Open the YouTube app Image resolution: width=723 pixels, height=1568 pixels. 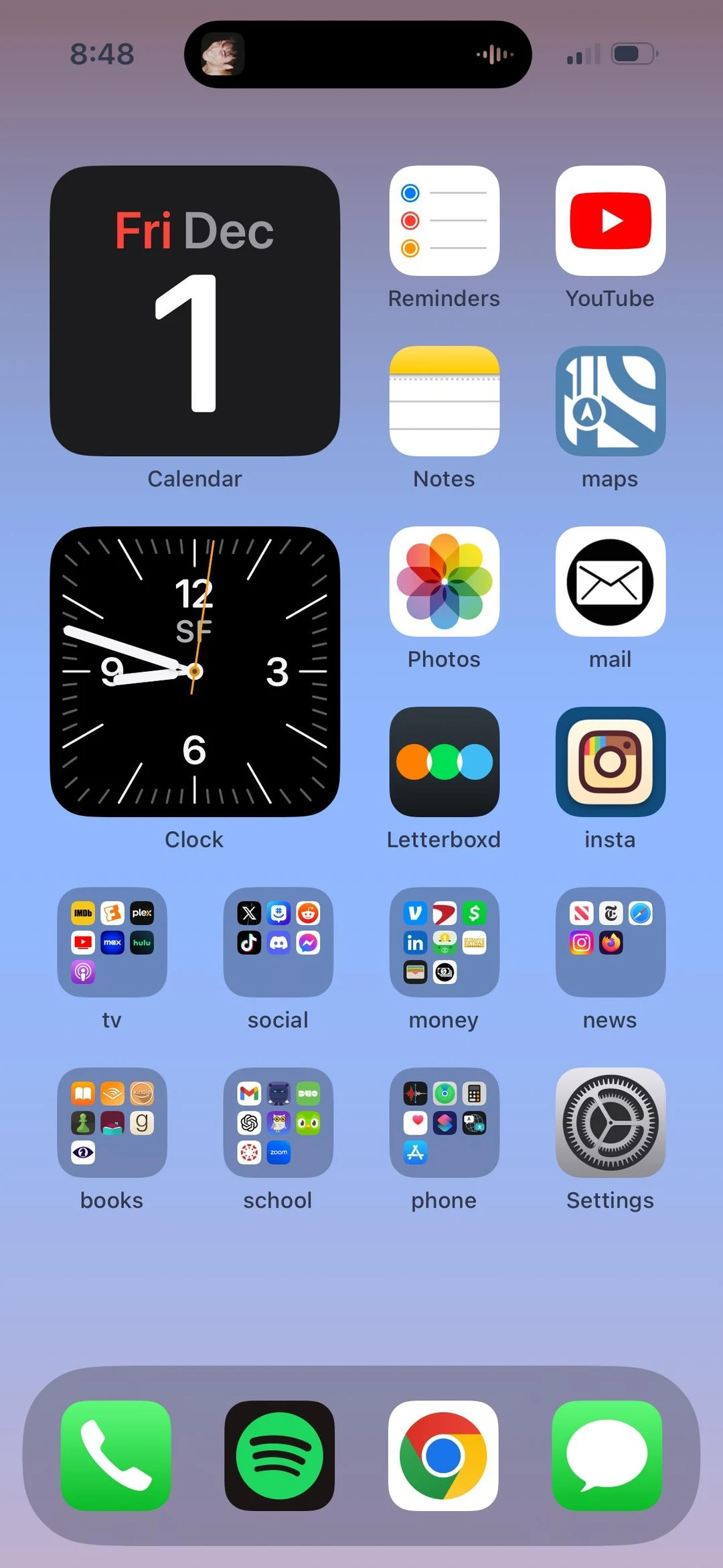point(609,221)
